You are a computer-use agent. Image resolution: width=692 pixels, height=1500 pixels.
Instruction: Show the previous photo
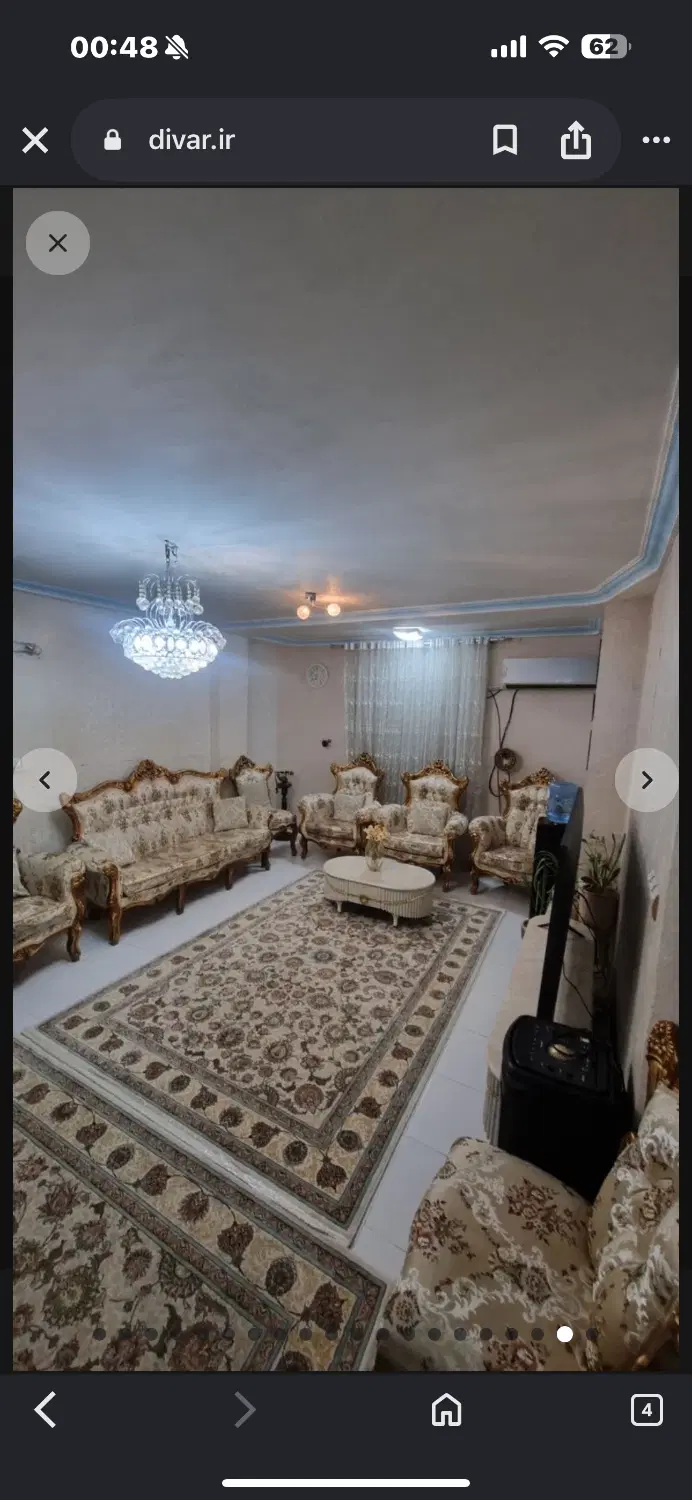coord(45,780)
